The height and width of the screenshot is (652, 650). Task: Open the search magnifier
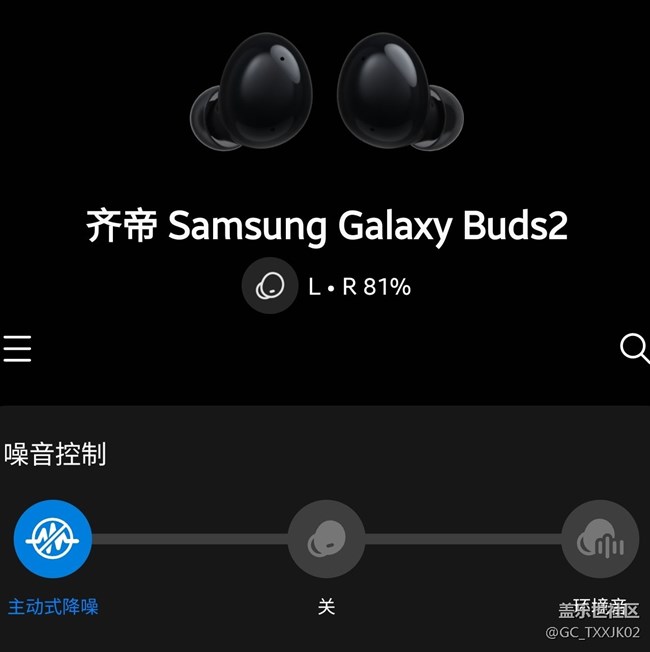click(x=634, y=348)
